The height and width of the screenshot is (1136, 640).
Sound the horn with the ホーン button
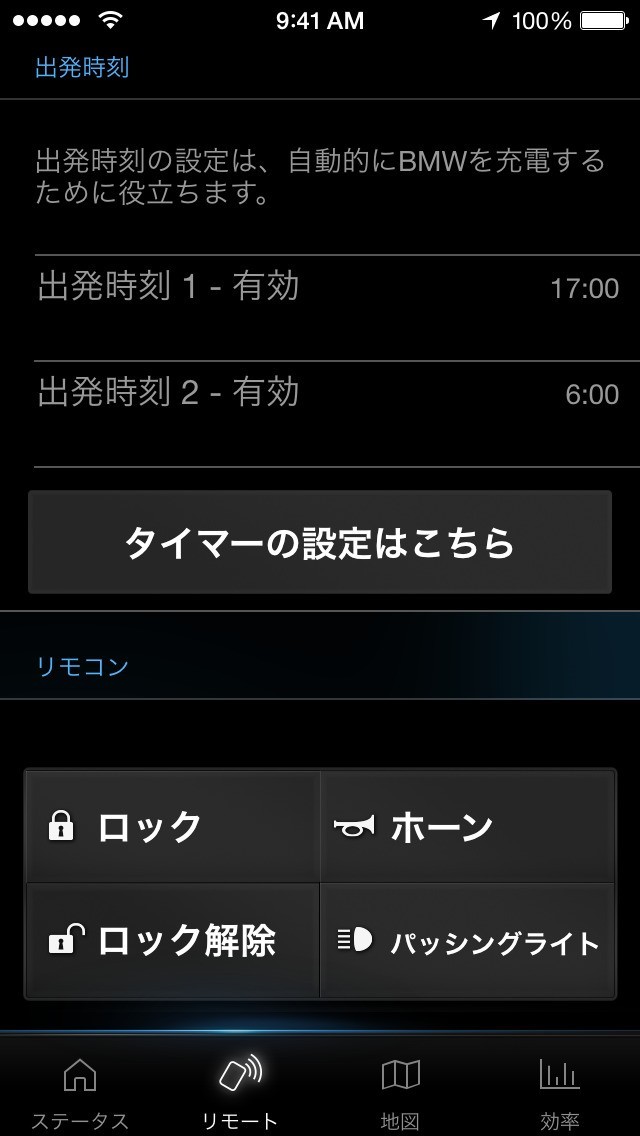pyautogui.click(x=467, y=827)
